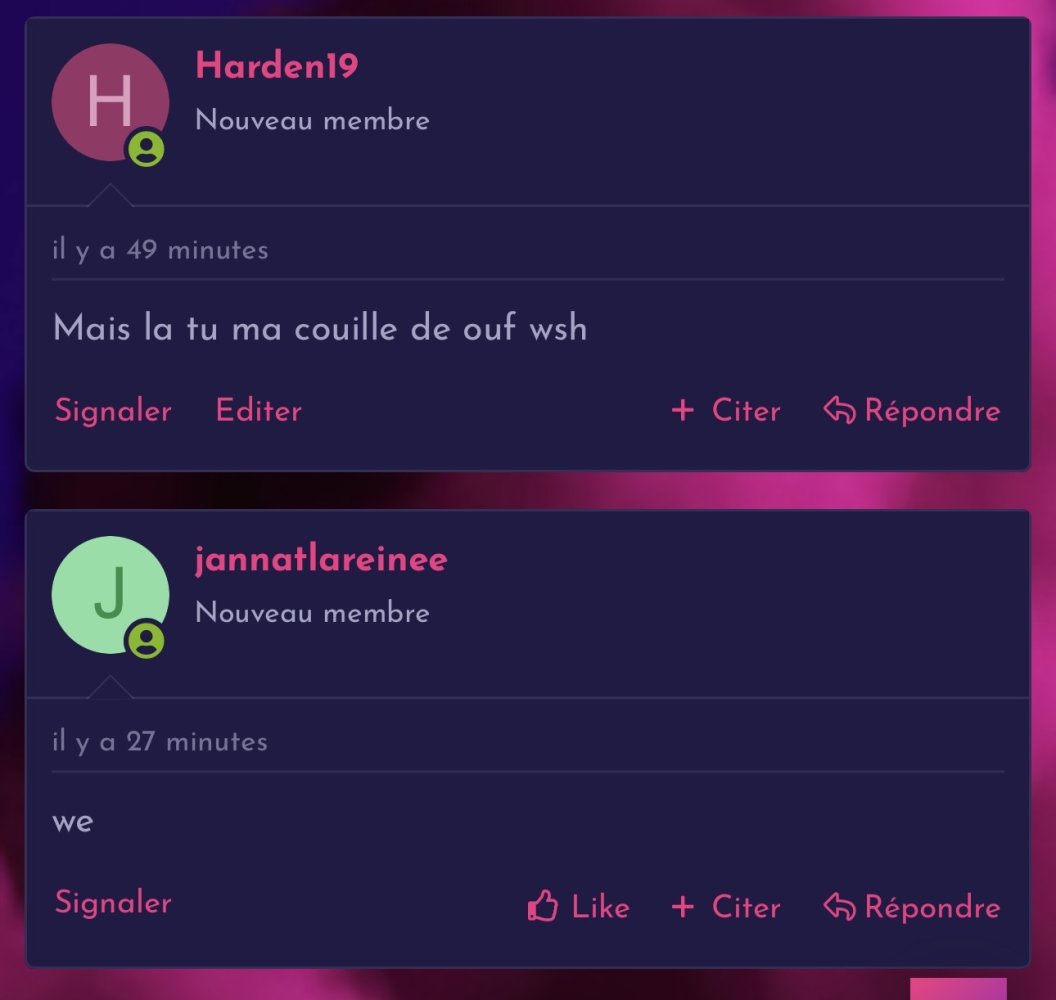Open jannatlareinee's profile from username
Image resolution: width=1056 pixels, height=1000 pixels.
(320, 560)
